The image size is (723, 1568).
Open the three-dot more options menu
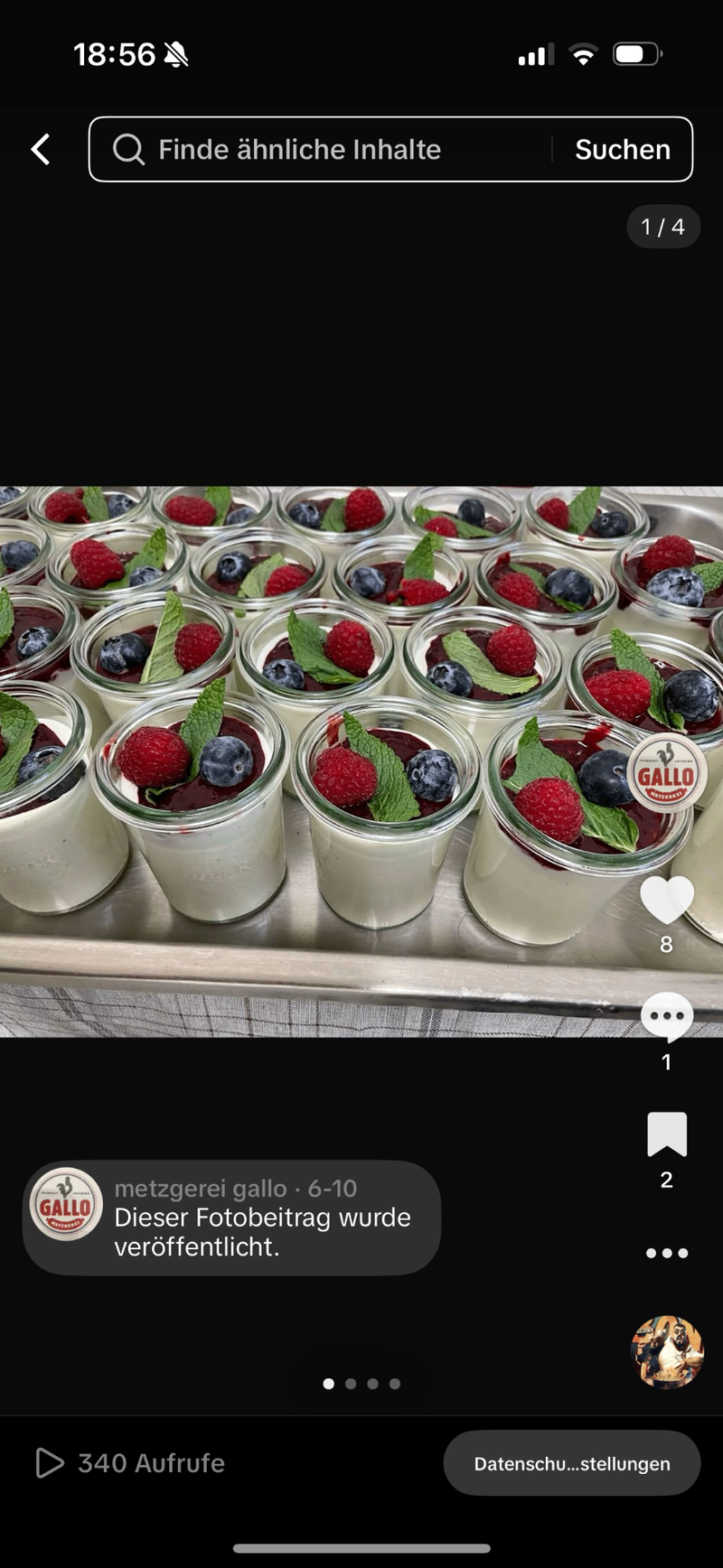coord(666,1253)
